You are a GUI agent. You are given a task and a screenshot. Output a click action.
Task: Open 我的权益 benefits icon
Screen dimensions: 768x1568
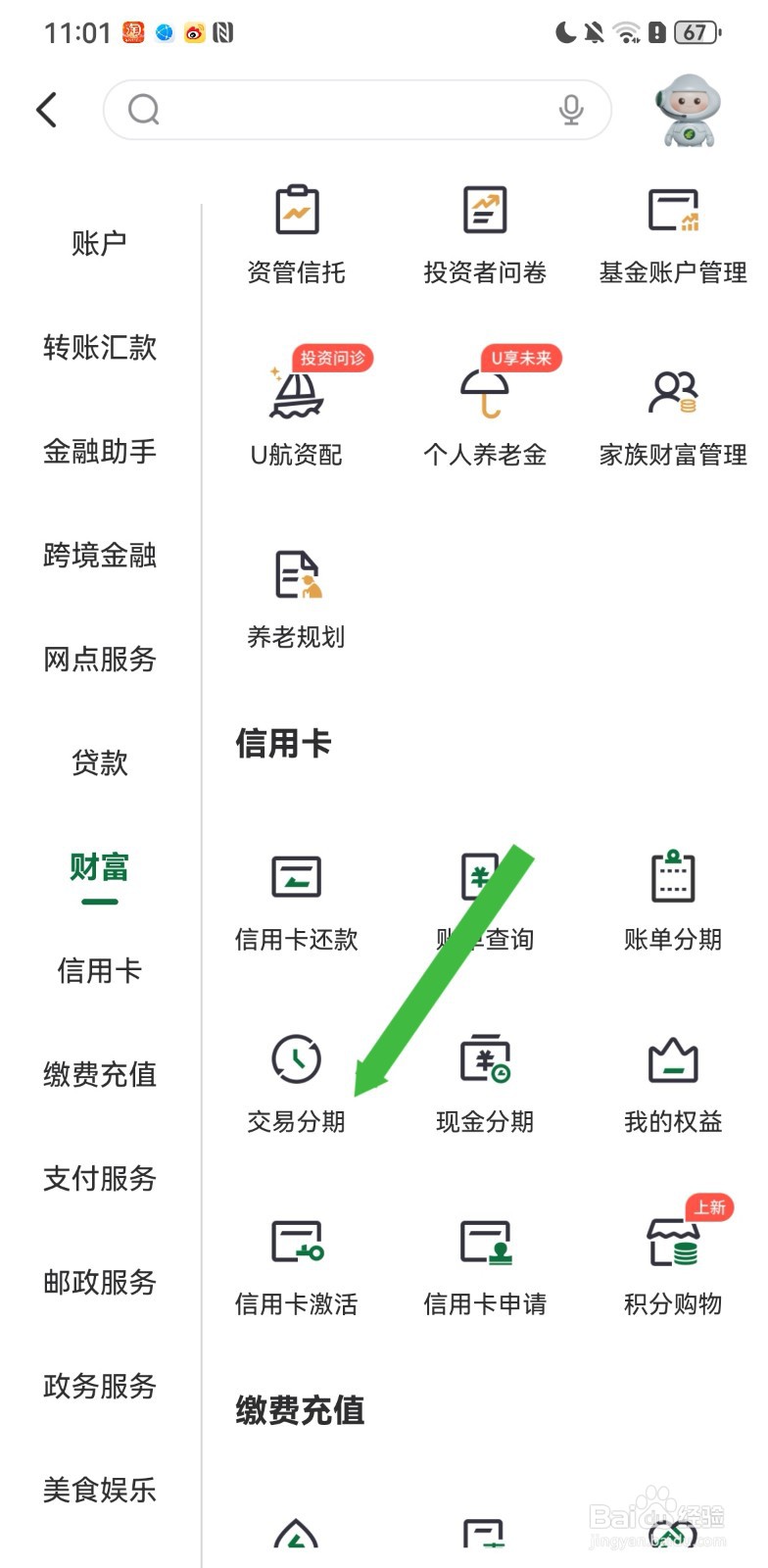point(672,1078)
